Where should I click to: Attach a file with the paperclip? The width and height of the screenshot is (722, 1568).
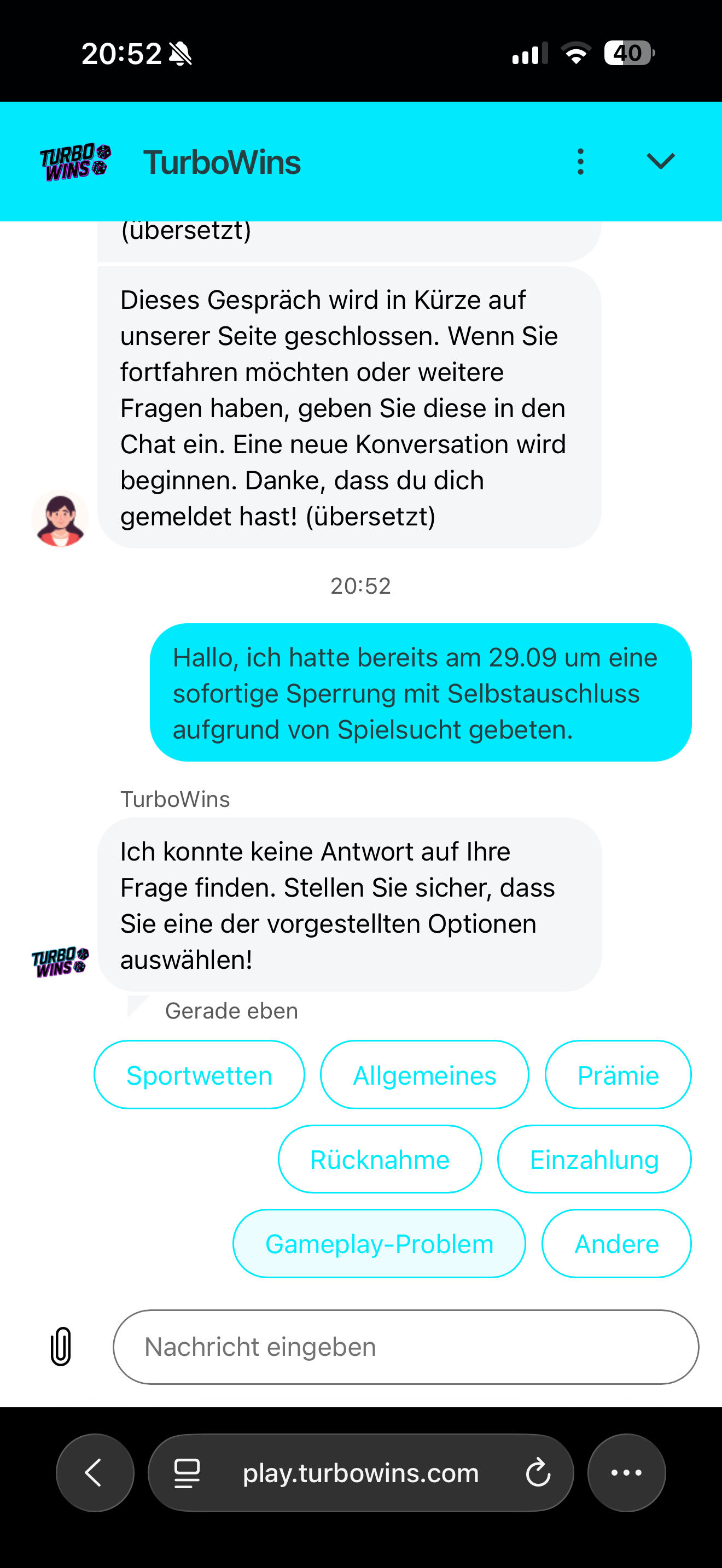click(61, 1347)
